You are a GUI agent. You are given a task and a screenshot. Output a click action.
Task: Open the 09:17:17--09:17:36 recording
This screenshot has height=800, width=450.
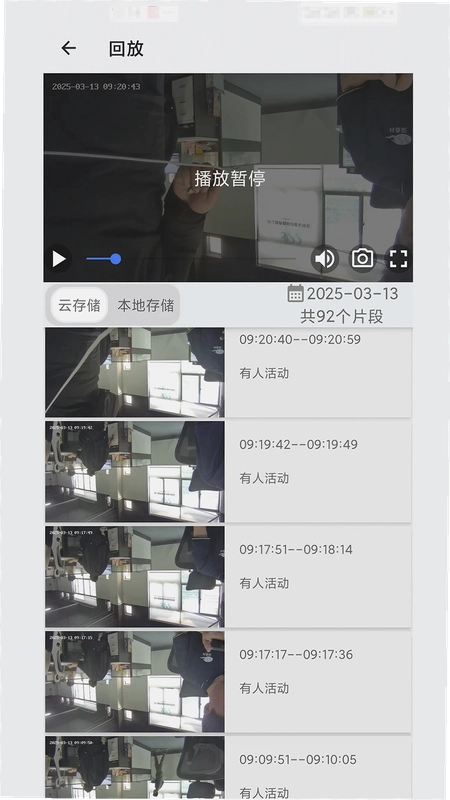click(228, 682)
